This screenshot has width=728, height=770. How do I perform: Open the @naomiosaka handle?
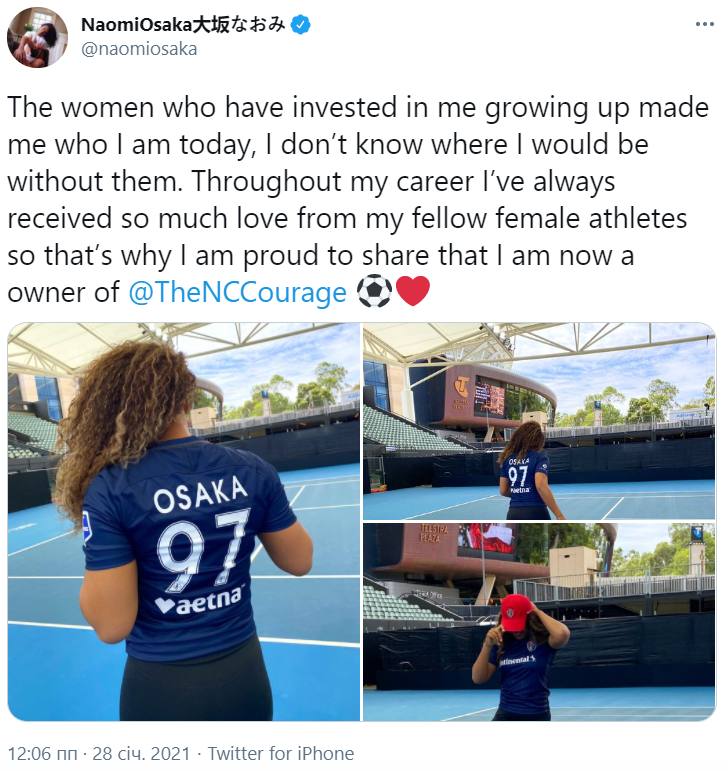pos(141,49)
